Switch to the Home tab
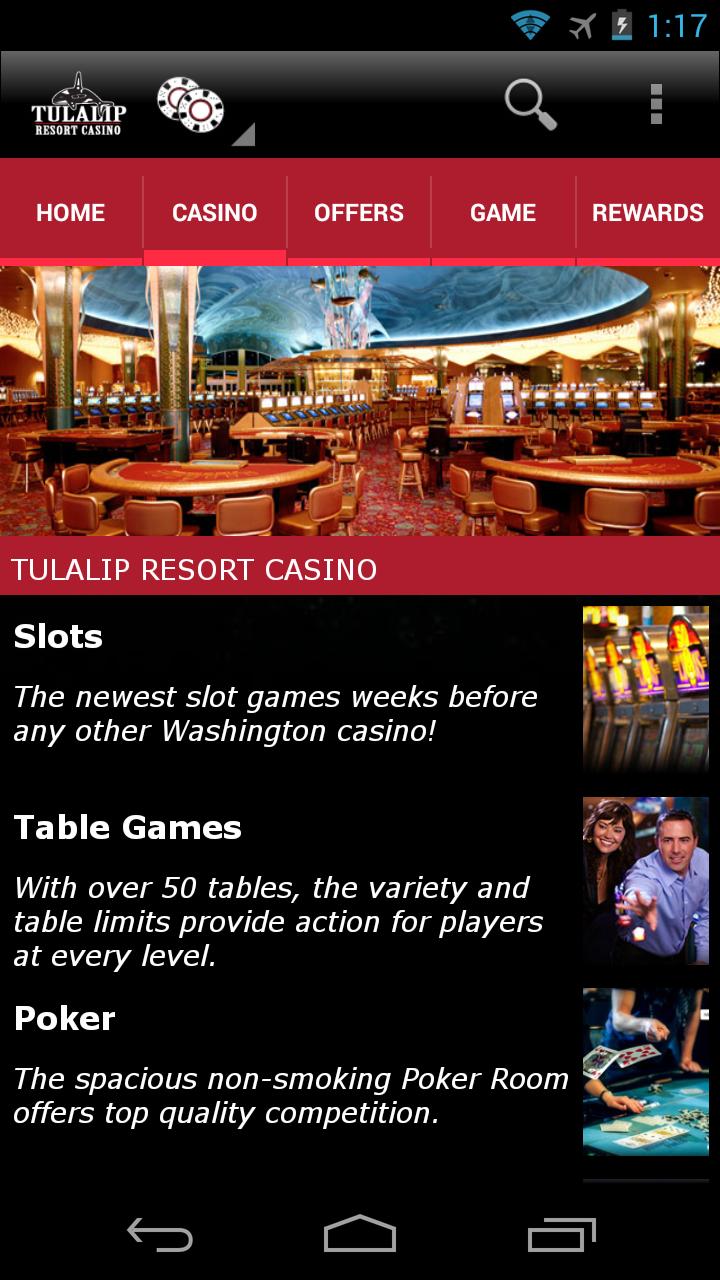The image size is (720, 1280). [71, 213]
